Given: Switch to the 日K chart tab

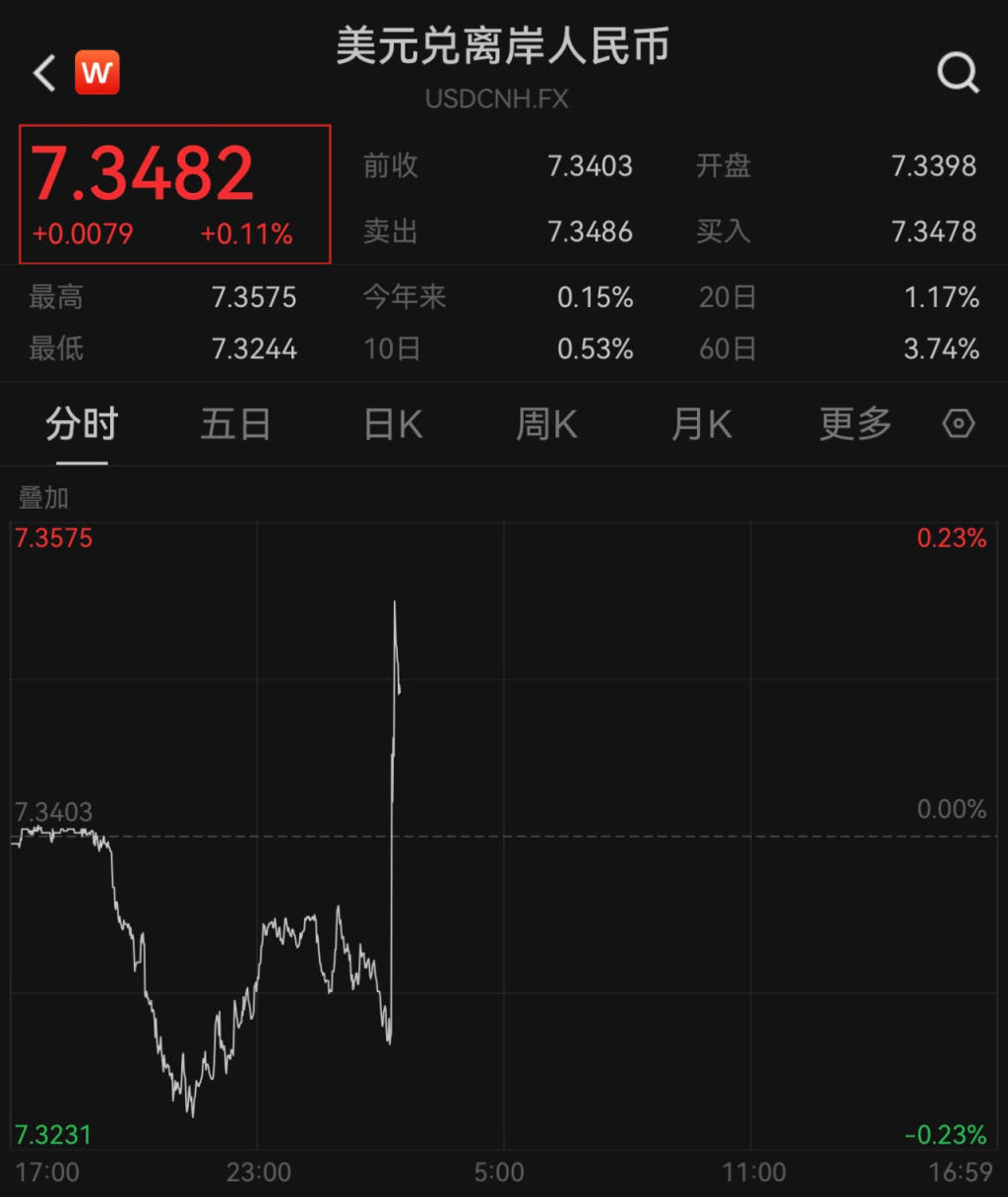Looking at the screenshot, I should click(393, 425).
